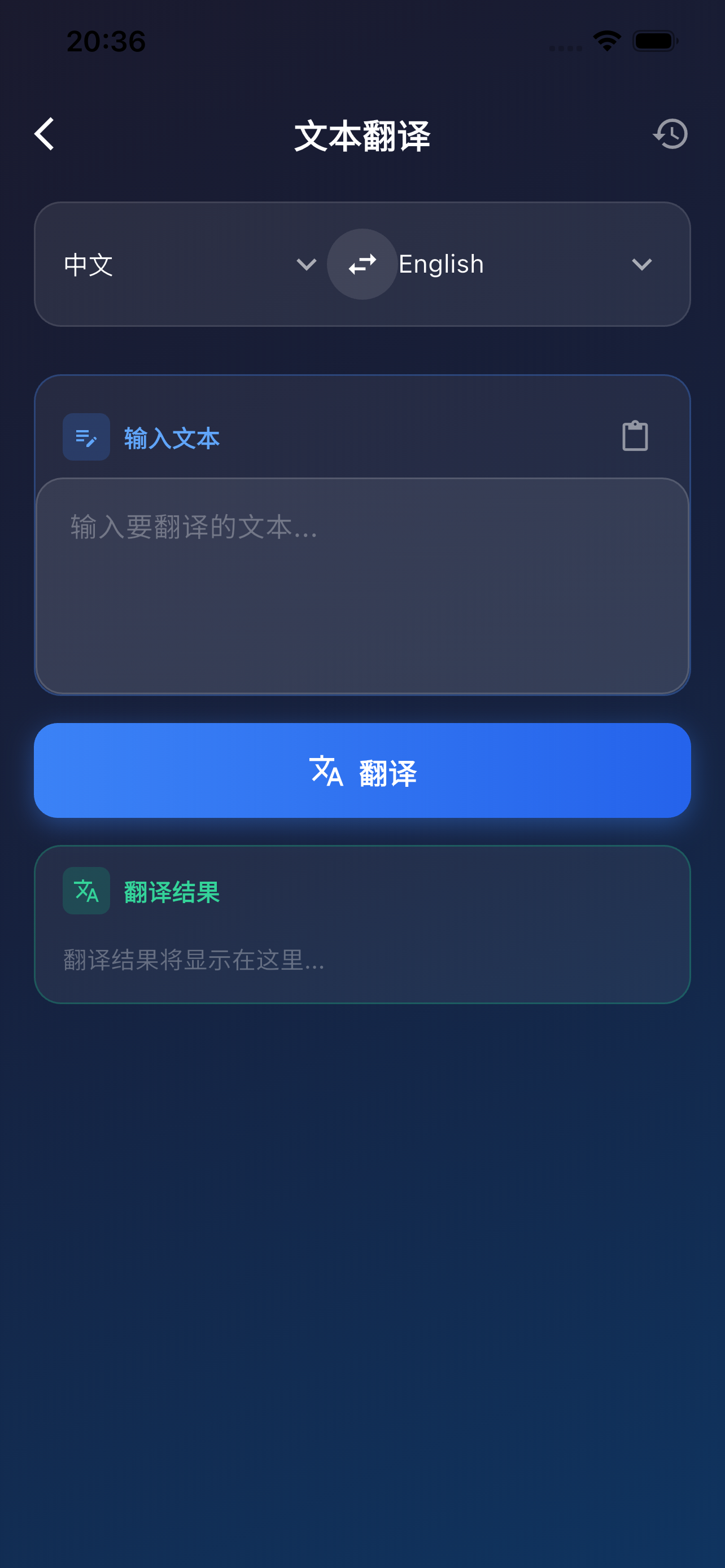Click the 输入文本 section label
The width and height of the screenshot is (725, 1568).
171,436
